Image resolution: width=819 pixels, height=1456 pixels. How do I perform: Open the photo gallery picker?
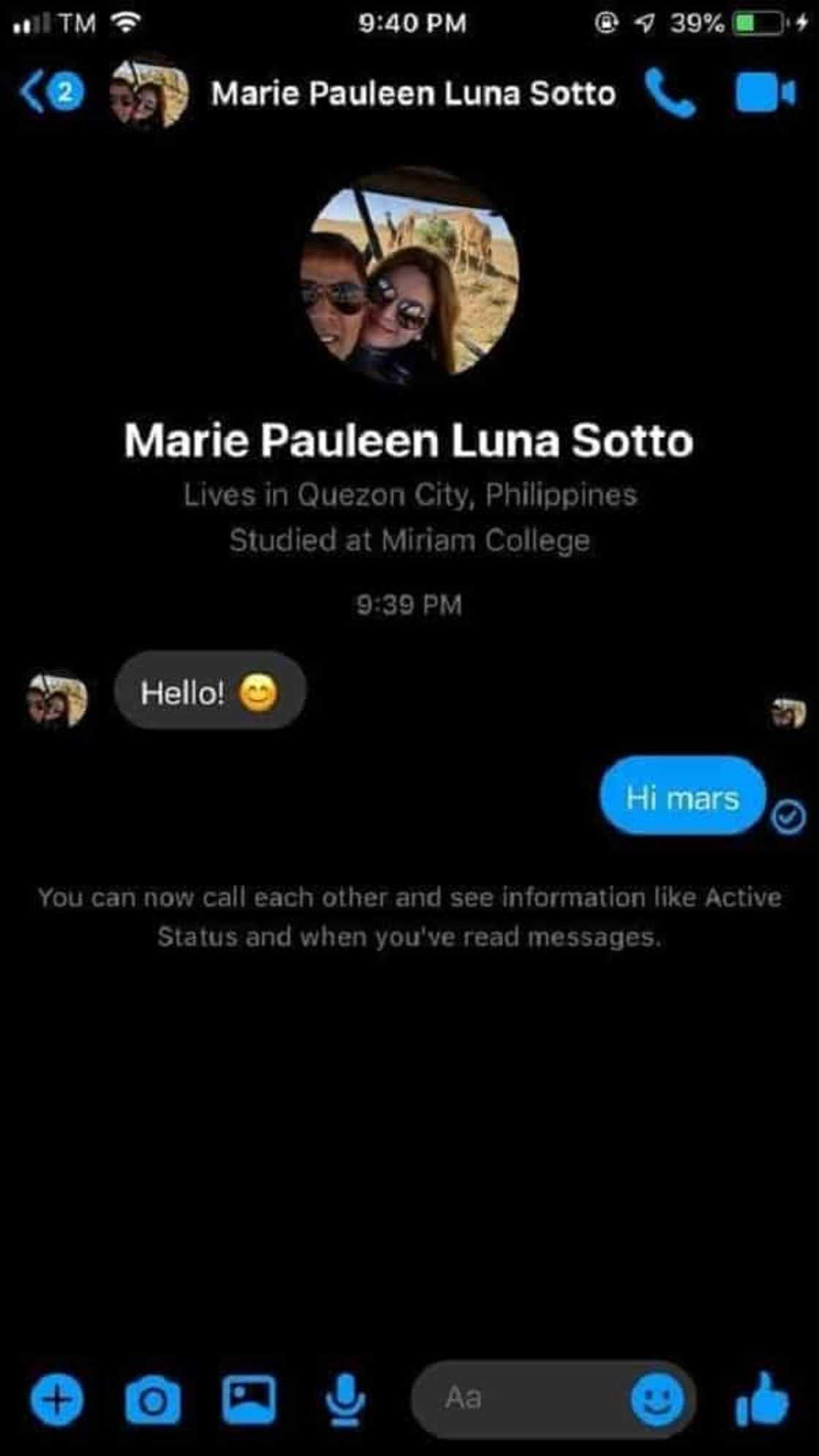[249, 1398]
